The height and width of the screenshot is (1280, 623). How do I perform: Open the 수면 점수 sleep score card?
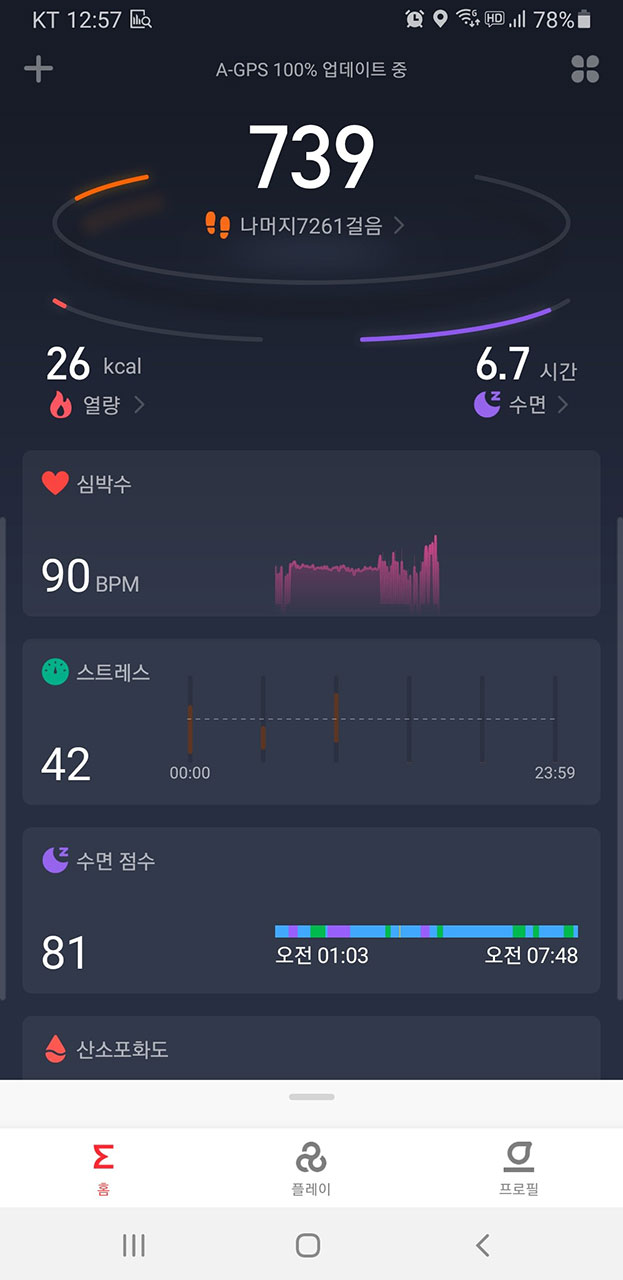[x=311, y=910]
